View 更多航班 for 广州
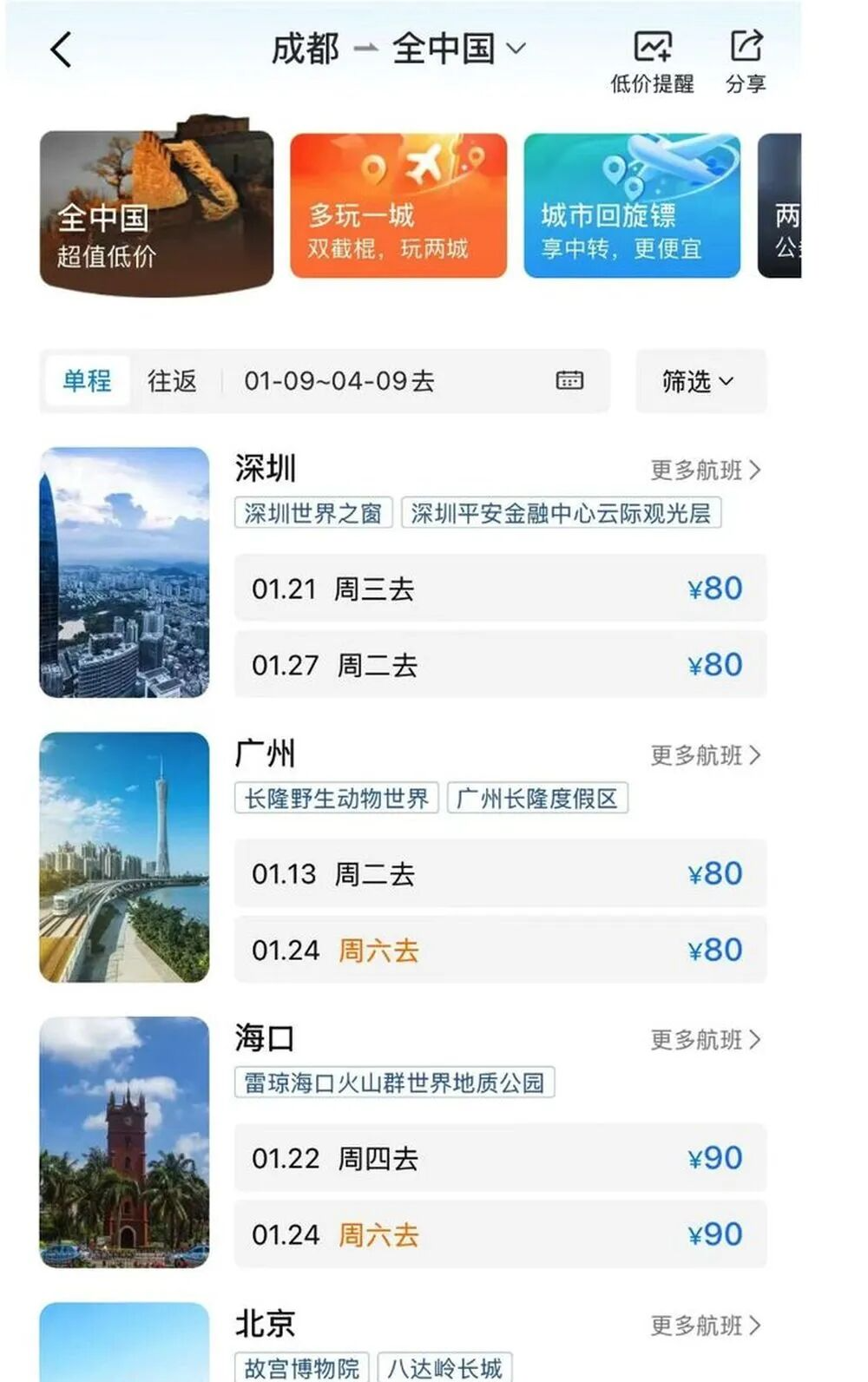The height and width of the screenshot is (1382, 868). [705, 755]
